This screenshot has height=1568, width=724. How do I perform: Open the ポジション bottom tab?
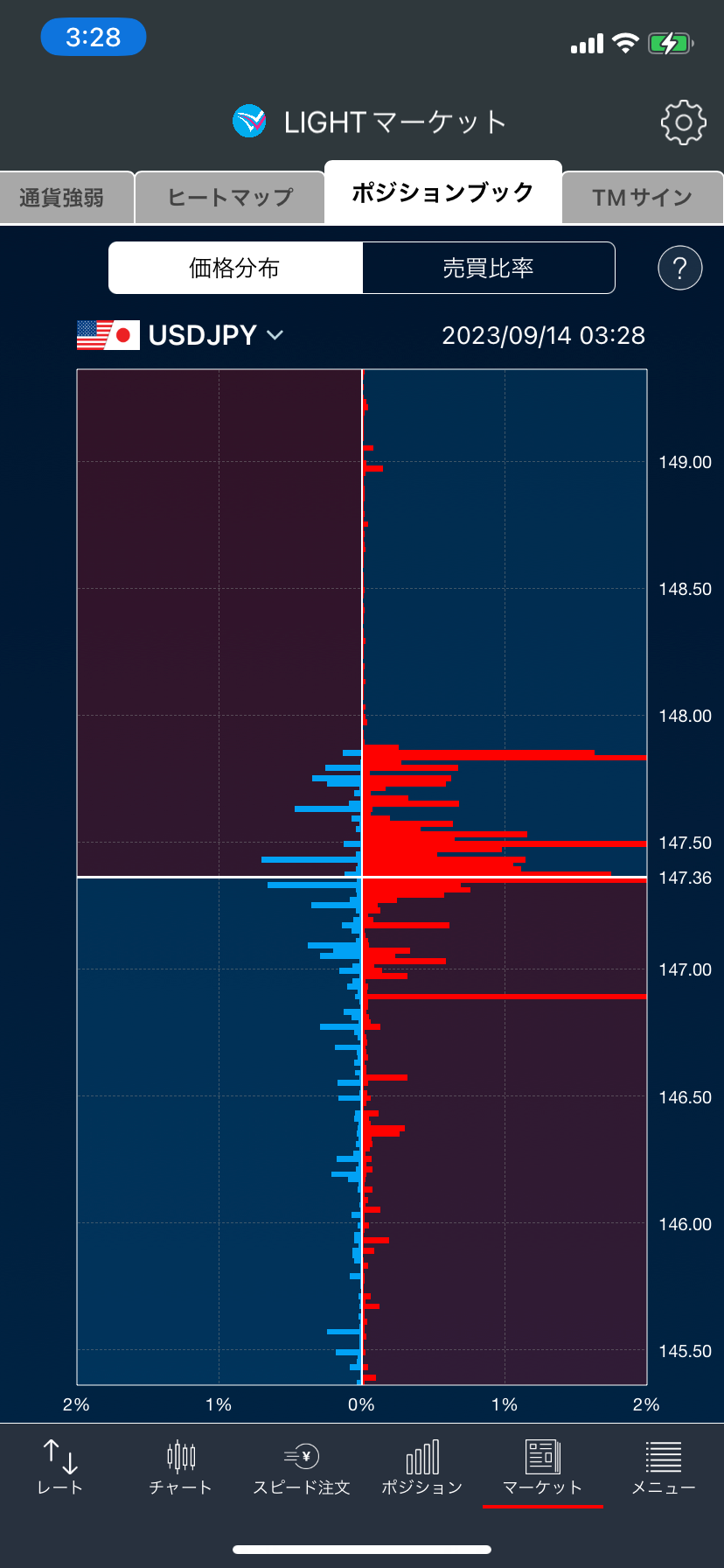coord(422,1467)
